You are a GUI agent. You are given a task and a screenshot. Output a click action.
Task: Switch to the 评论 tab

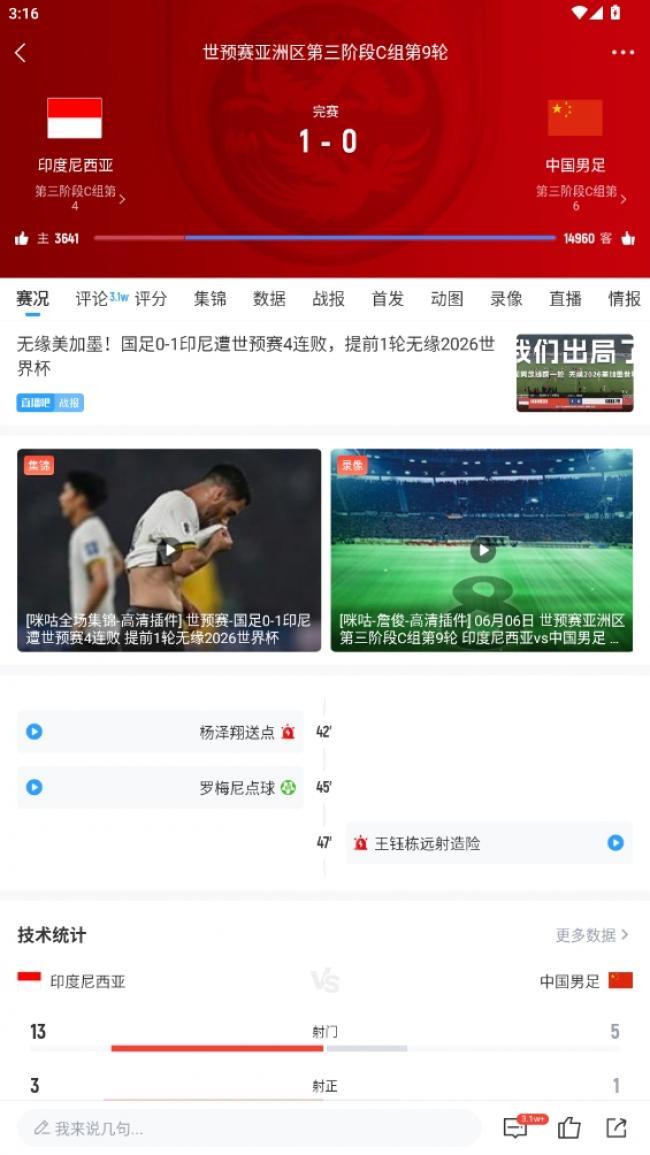click(x=91, y=298)
